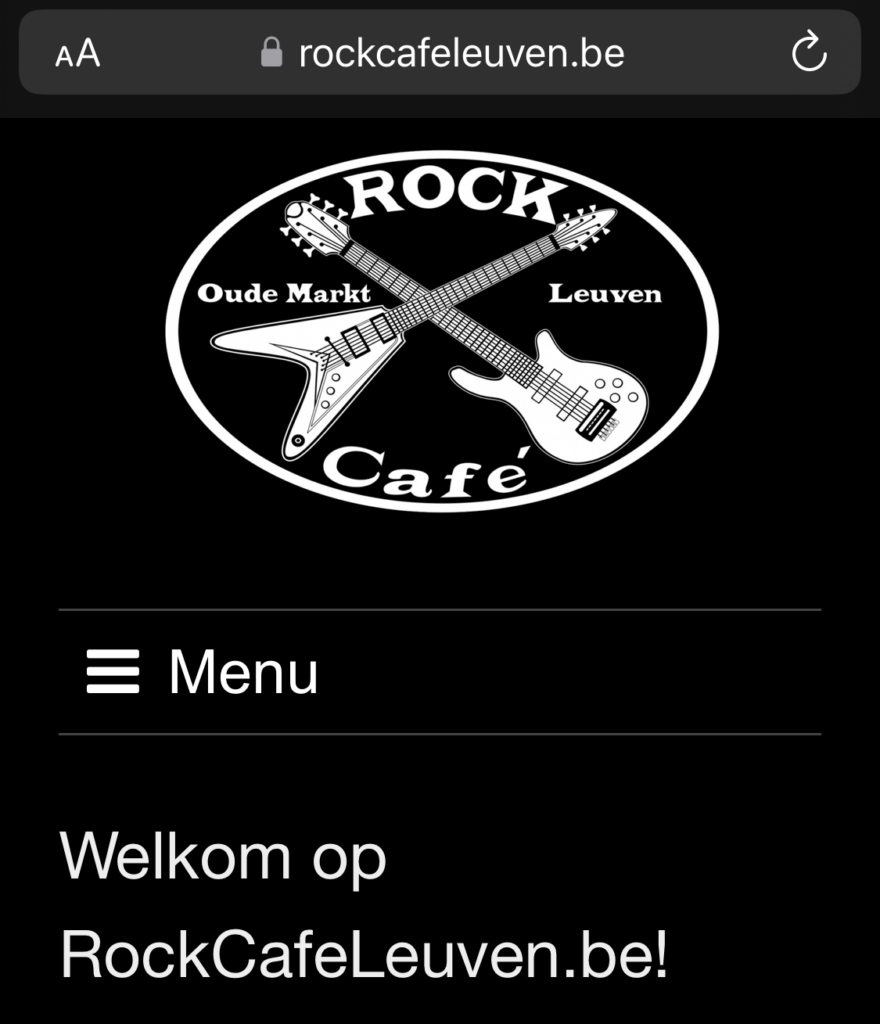Reload the page with the refresh icon
The image size is (880, 1024).
coord(808,53)
